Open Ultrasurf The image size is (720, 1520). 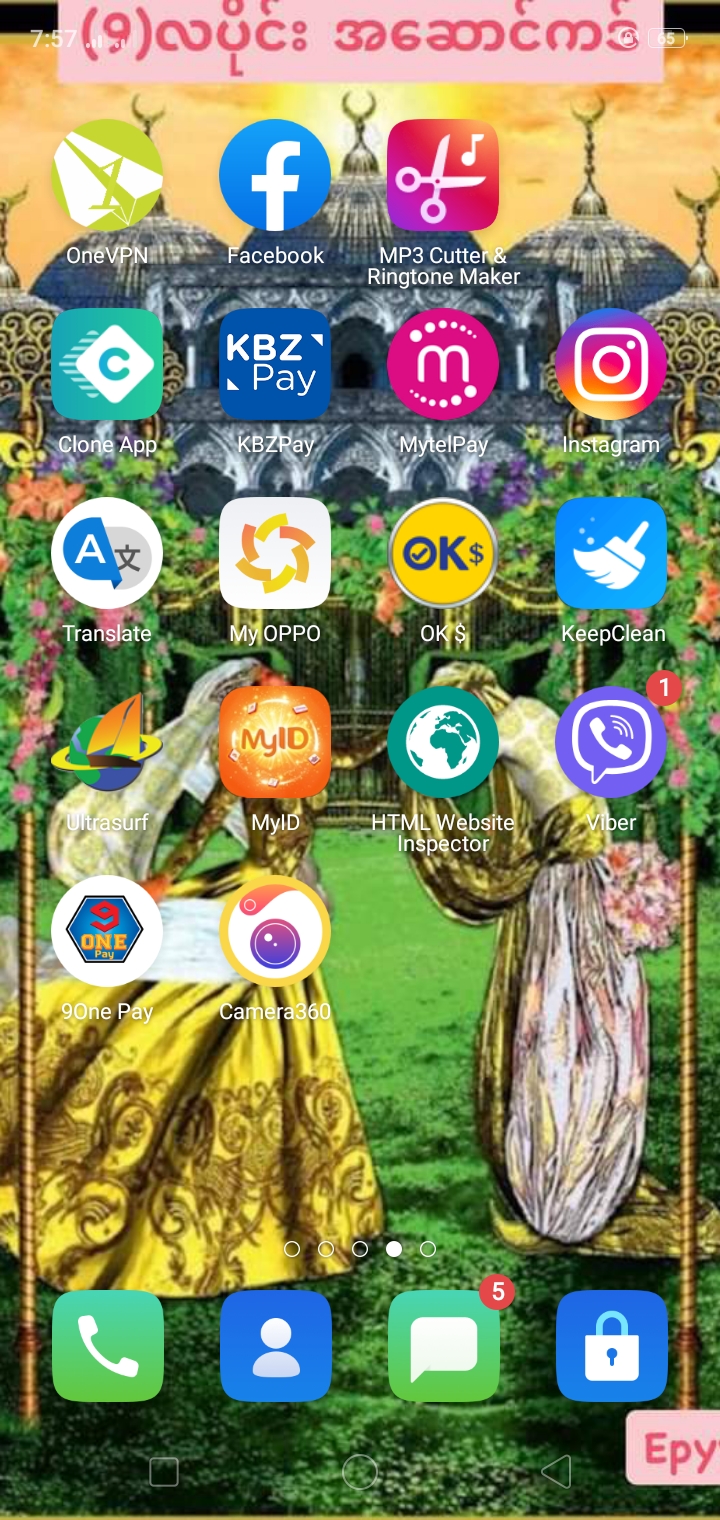pyautogui.click(x=107, y=742)
